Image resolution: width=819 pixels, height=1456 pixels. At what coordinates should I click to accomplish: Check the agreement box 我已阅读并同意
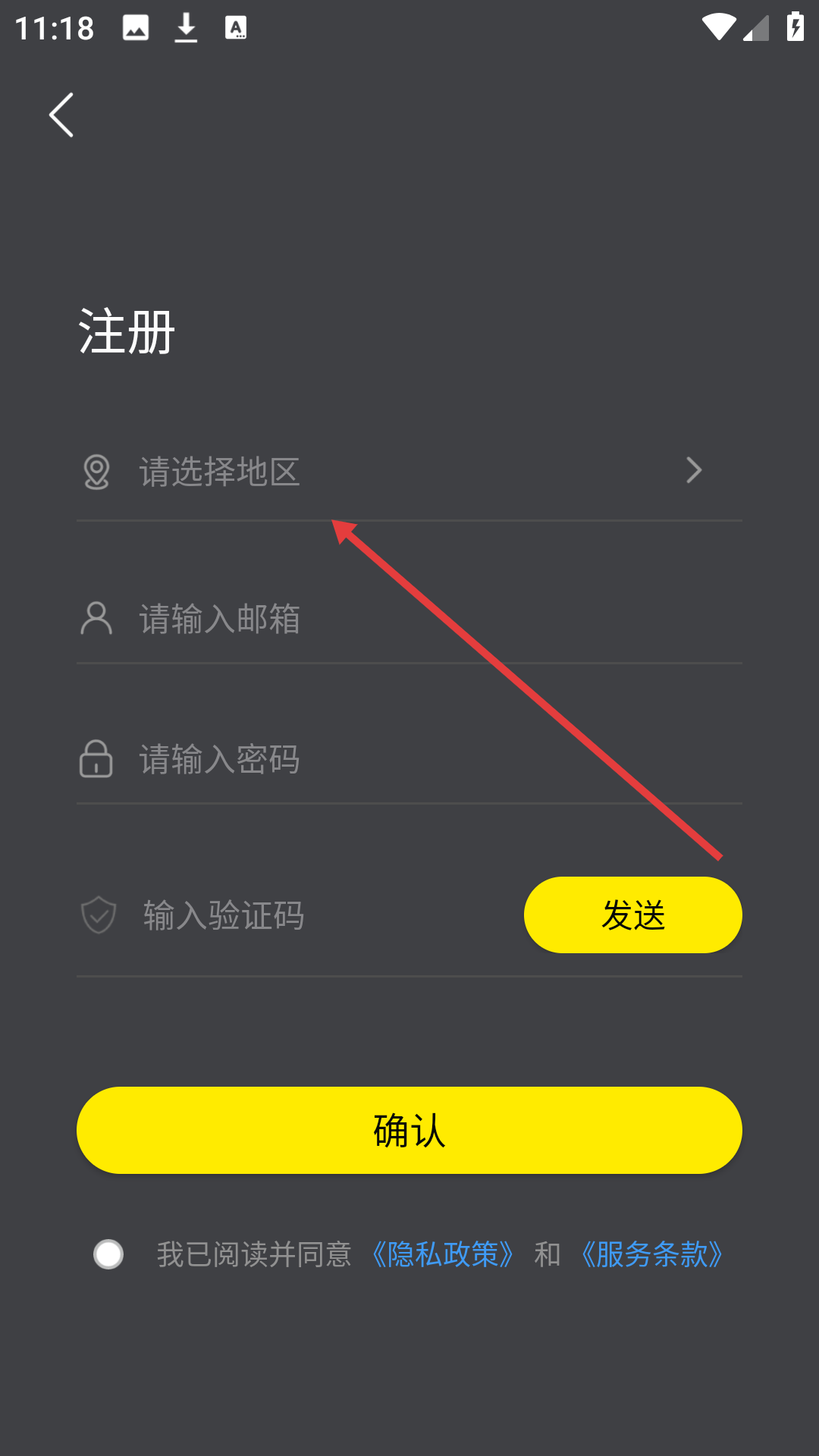(108, 1254)
